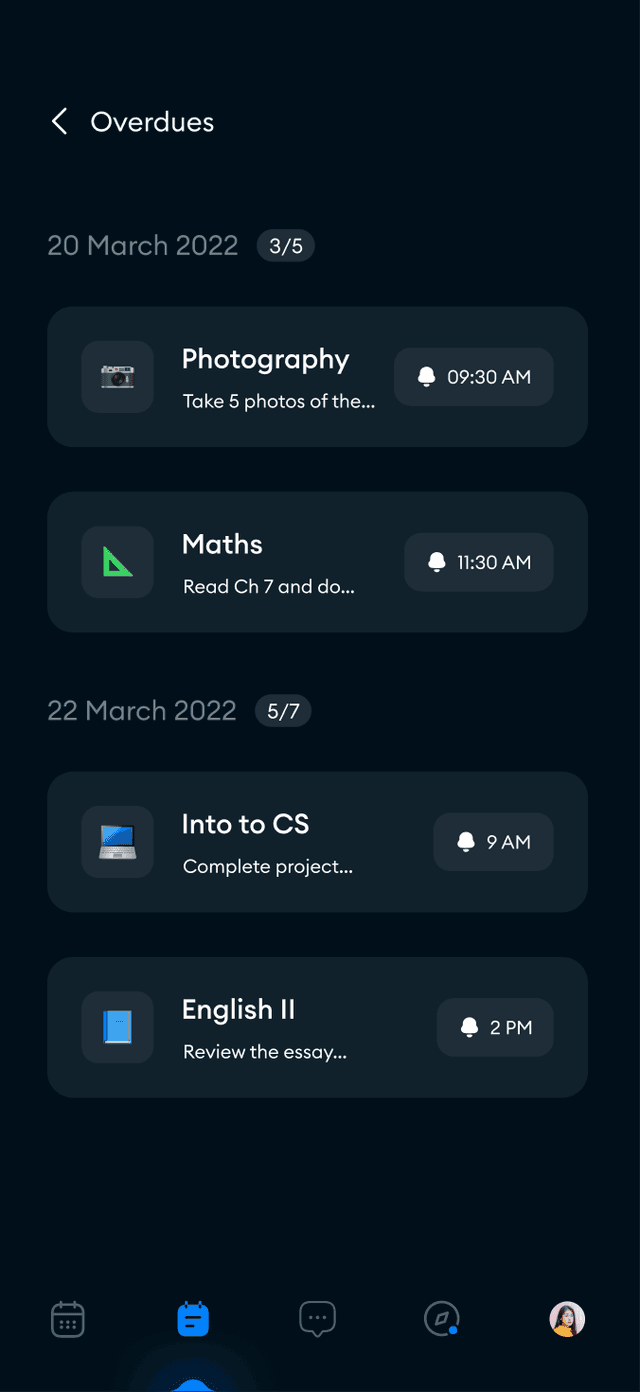
Task: Tap the 9 AM reminder on Into to CS
Action: click(x=493, y=842)
